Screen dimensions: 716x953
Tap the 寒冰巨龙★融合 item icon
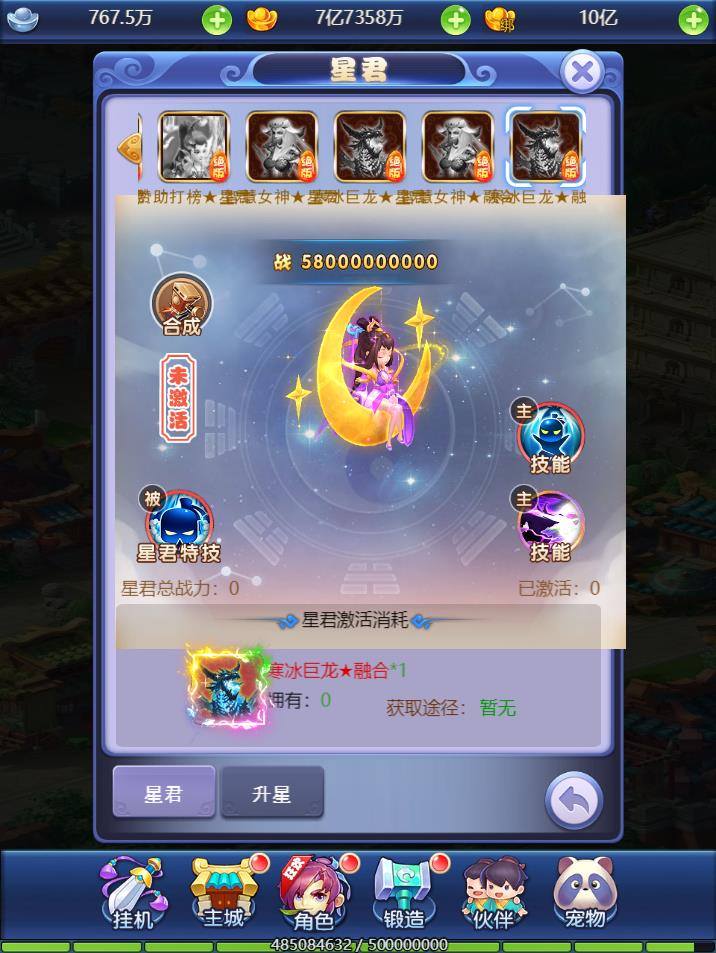[x=228, y=687]
